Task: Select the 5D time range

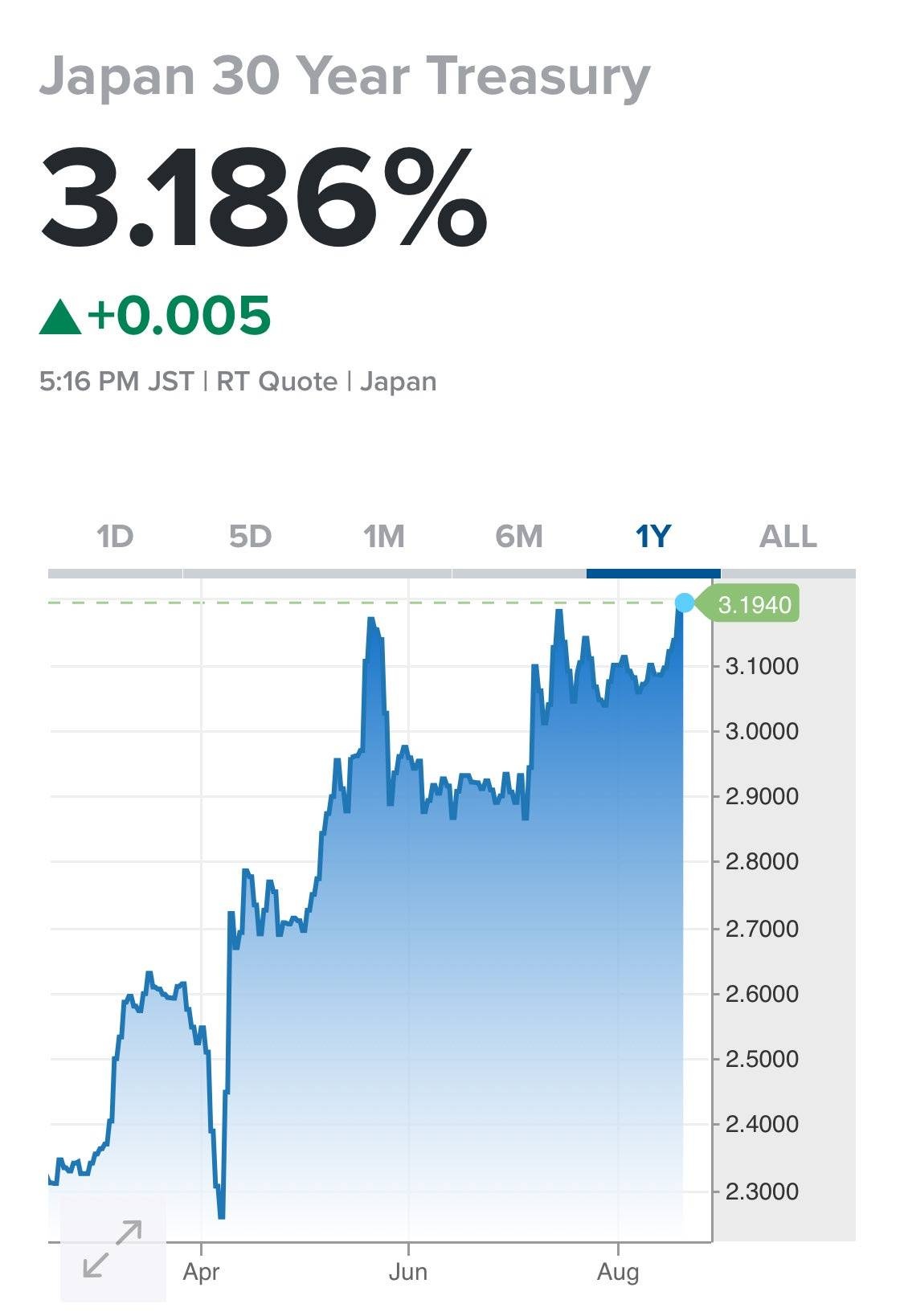Action: tap(250, 537)
